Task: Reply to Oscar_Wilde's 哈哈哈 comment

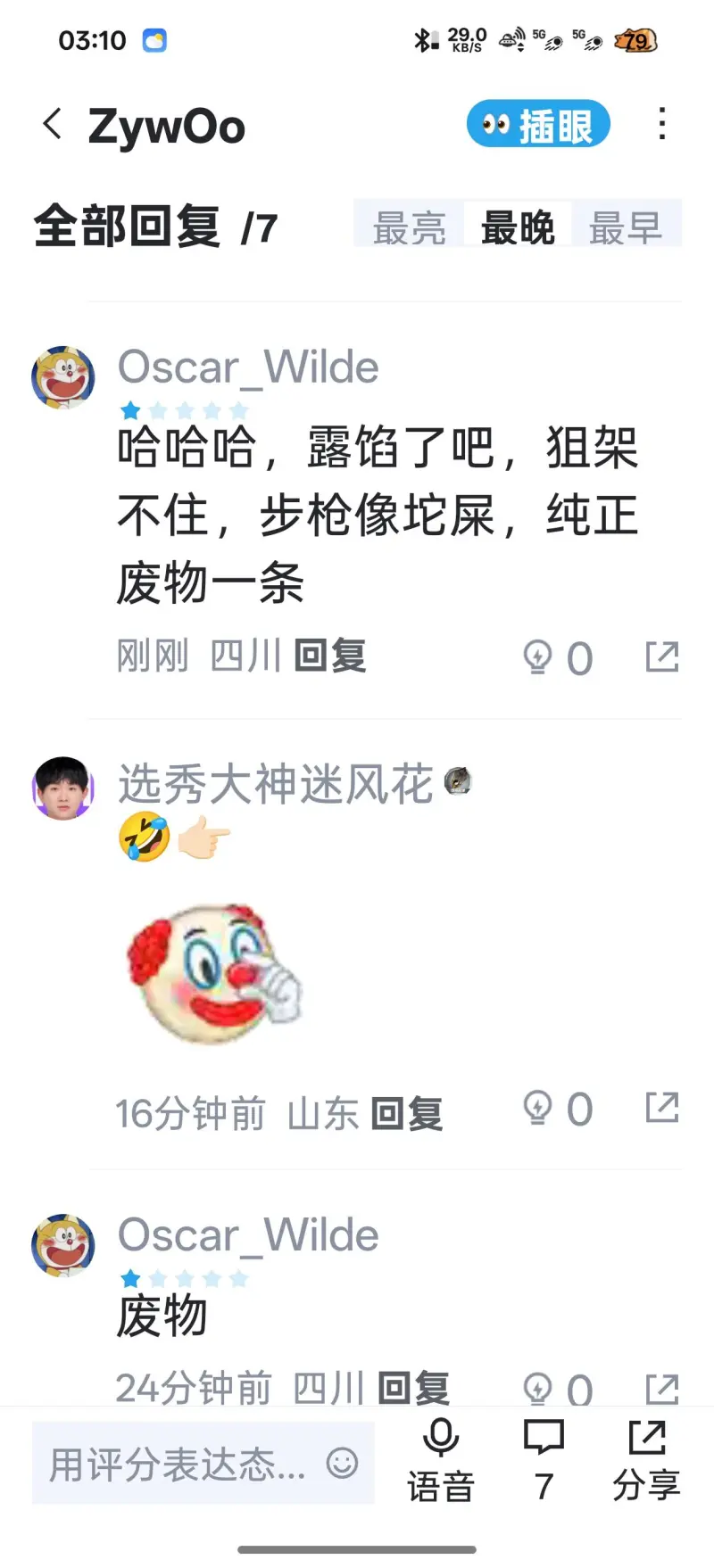Action: pos(330,656)
